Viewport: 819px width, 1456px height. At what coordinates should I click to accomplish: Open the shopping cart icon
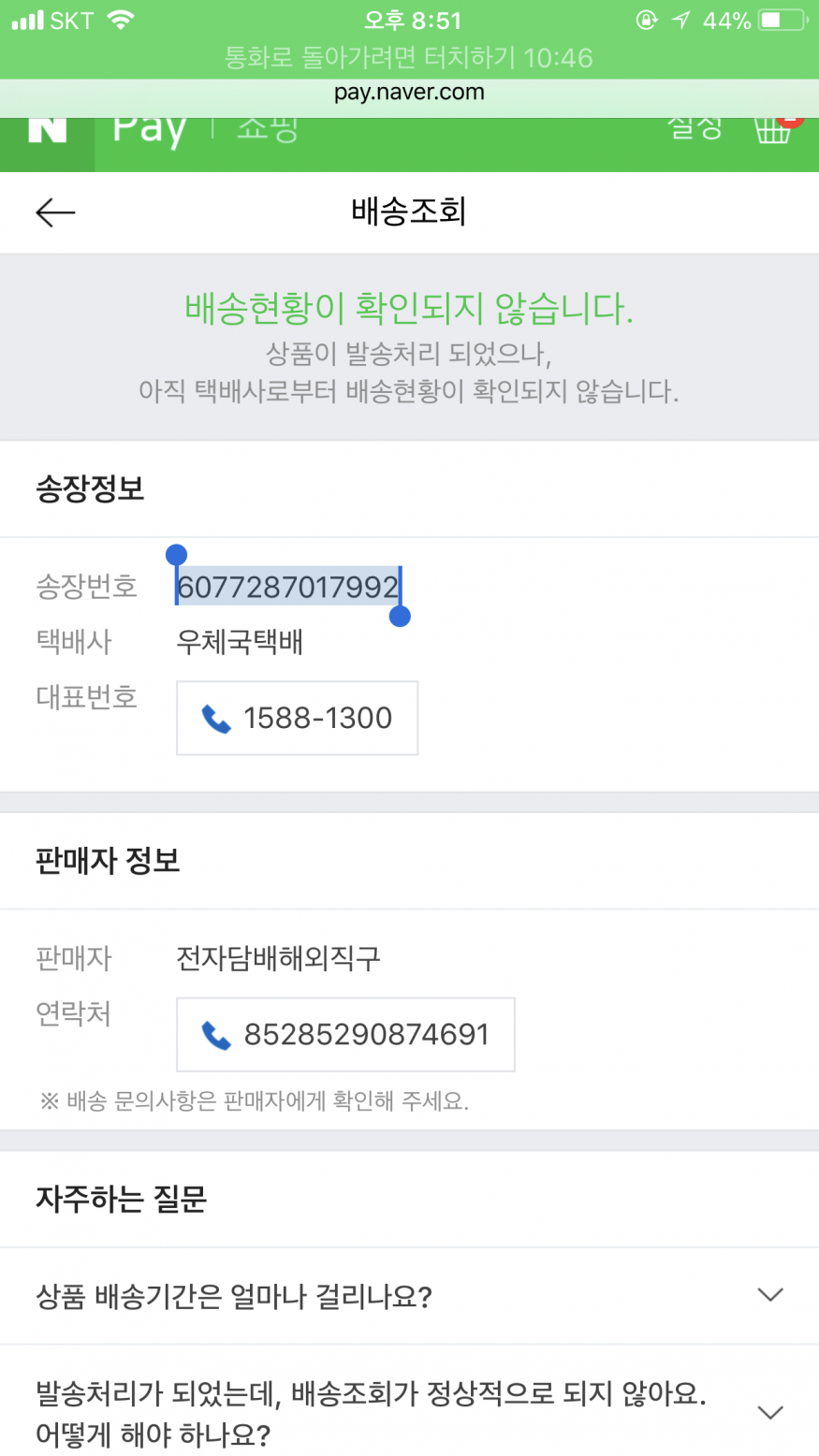pos(774,129)
